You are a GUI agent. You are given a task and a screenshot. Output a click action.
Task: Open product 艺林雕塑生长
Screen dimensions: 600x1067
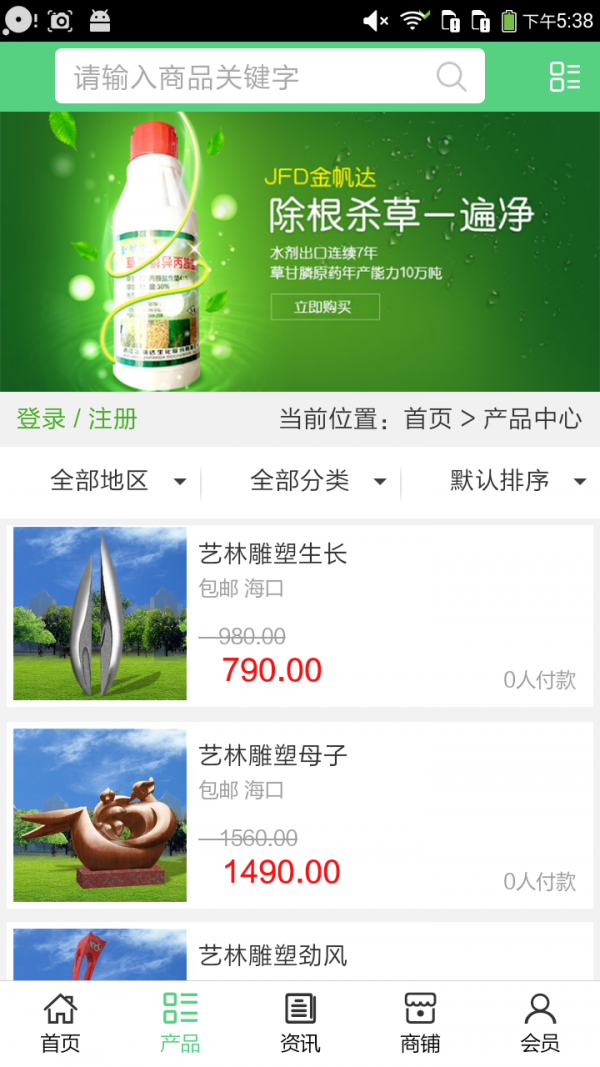click(x=300, y=613)
